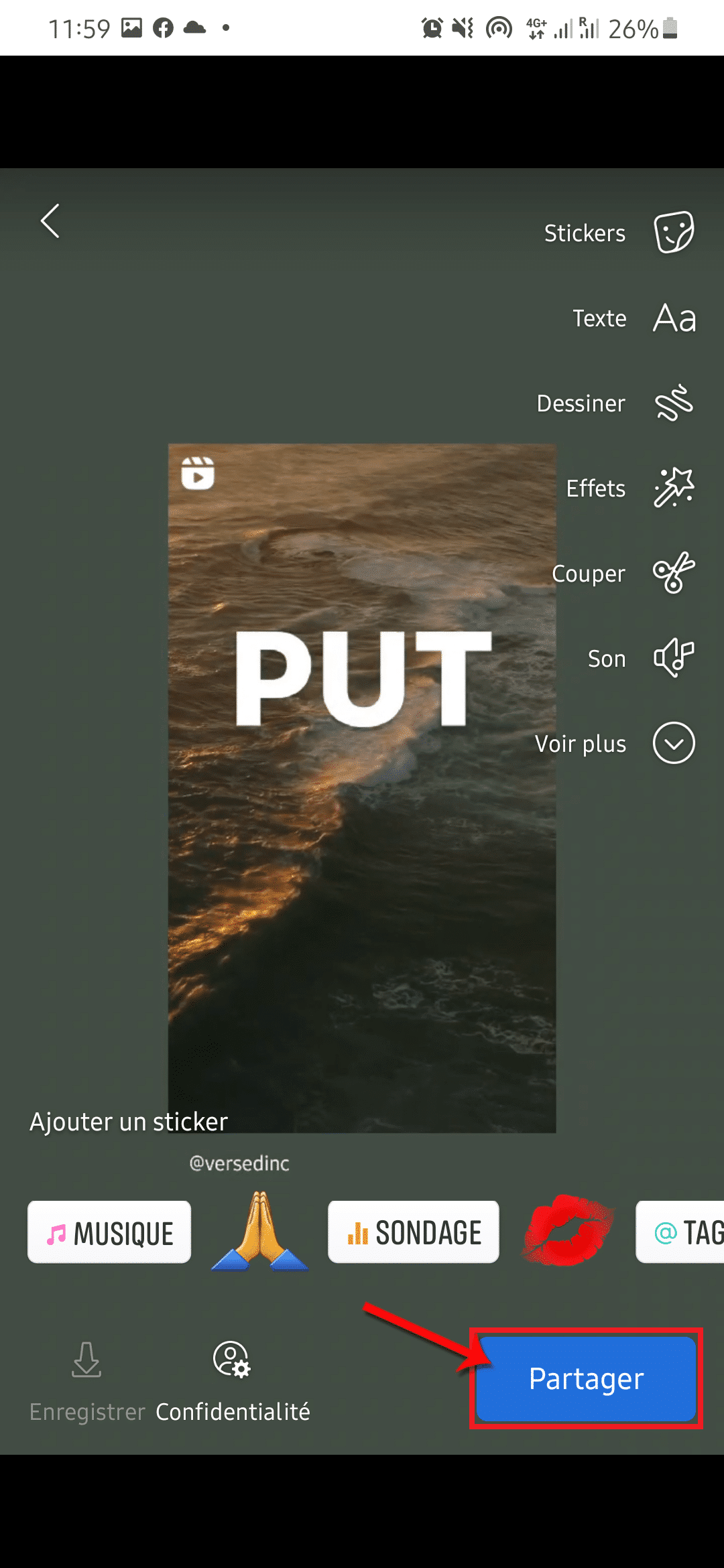Add the MUSIQUE sticker

[109, 1232]
